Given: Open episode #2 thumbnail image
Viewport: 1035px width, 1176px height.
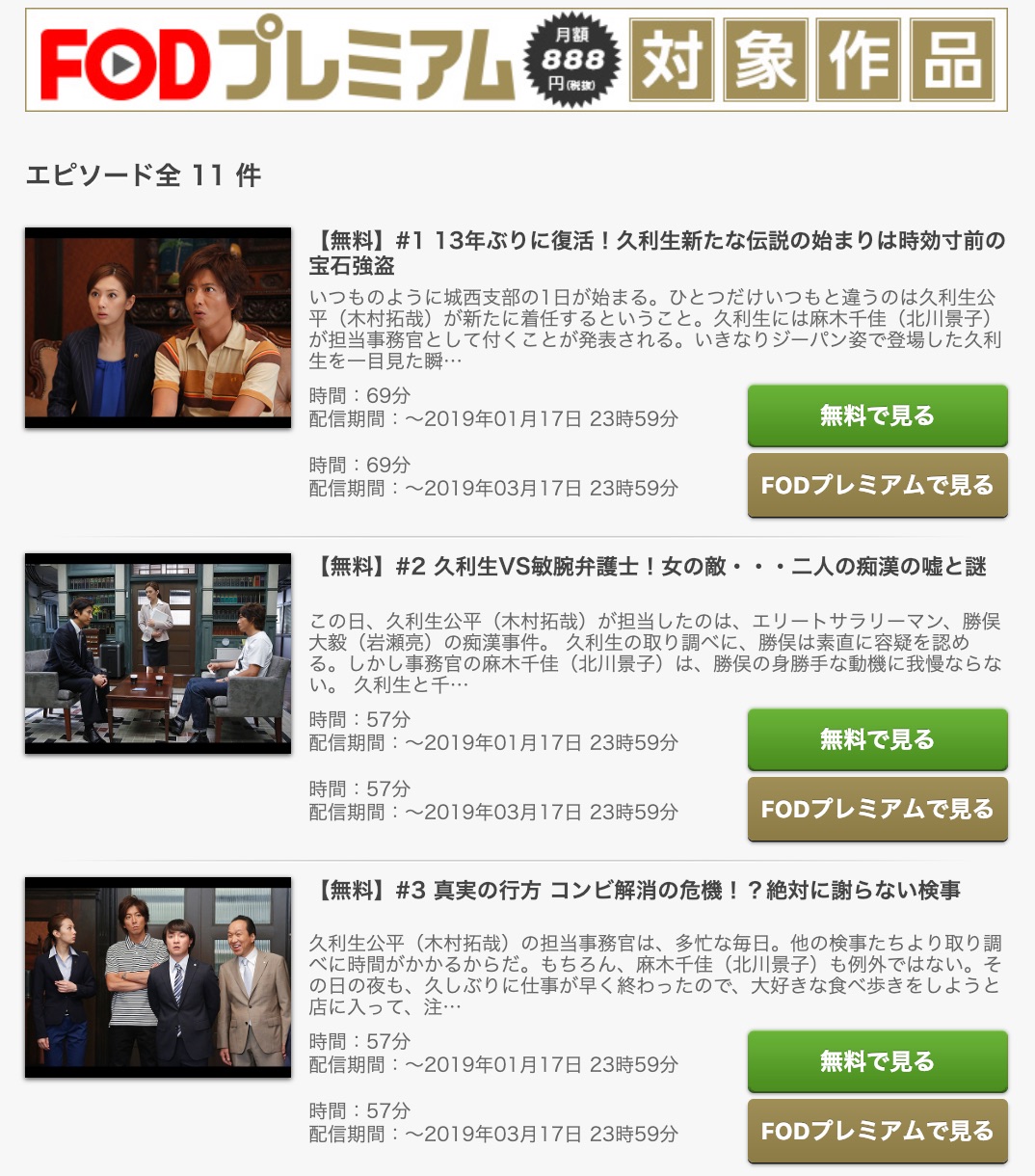Looking at the screenshot, I should (158, 653).
